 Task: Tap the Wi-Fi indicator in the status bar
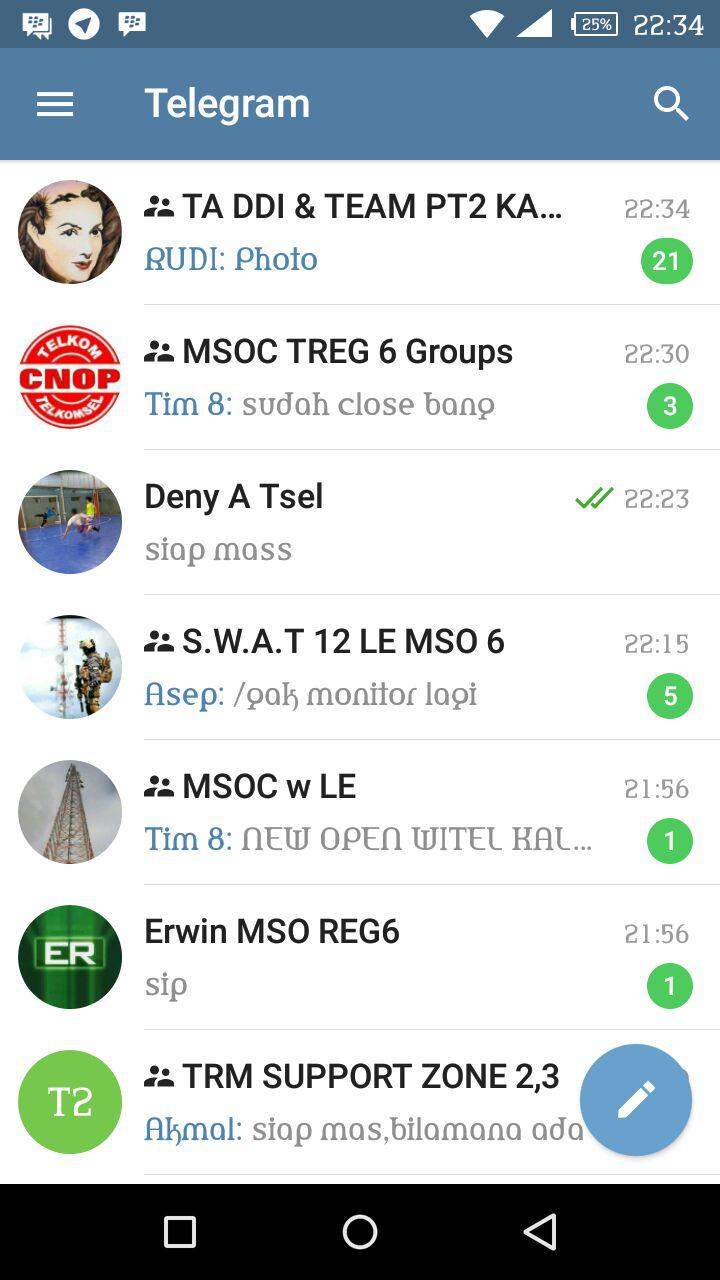485,24
